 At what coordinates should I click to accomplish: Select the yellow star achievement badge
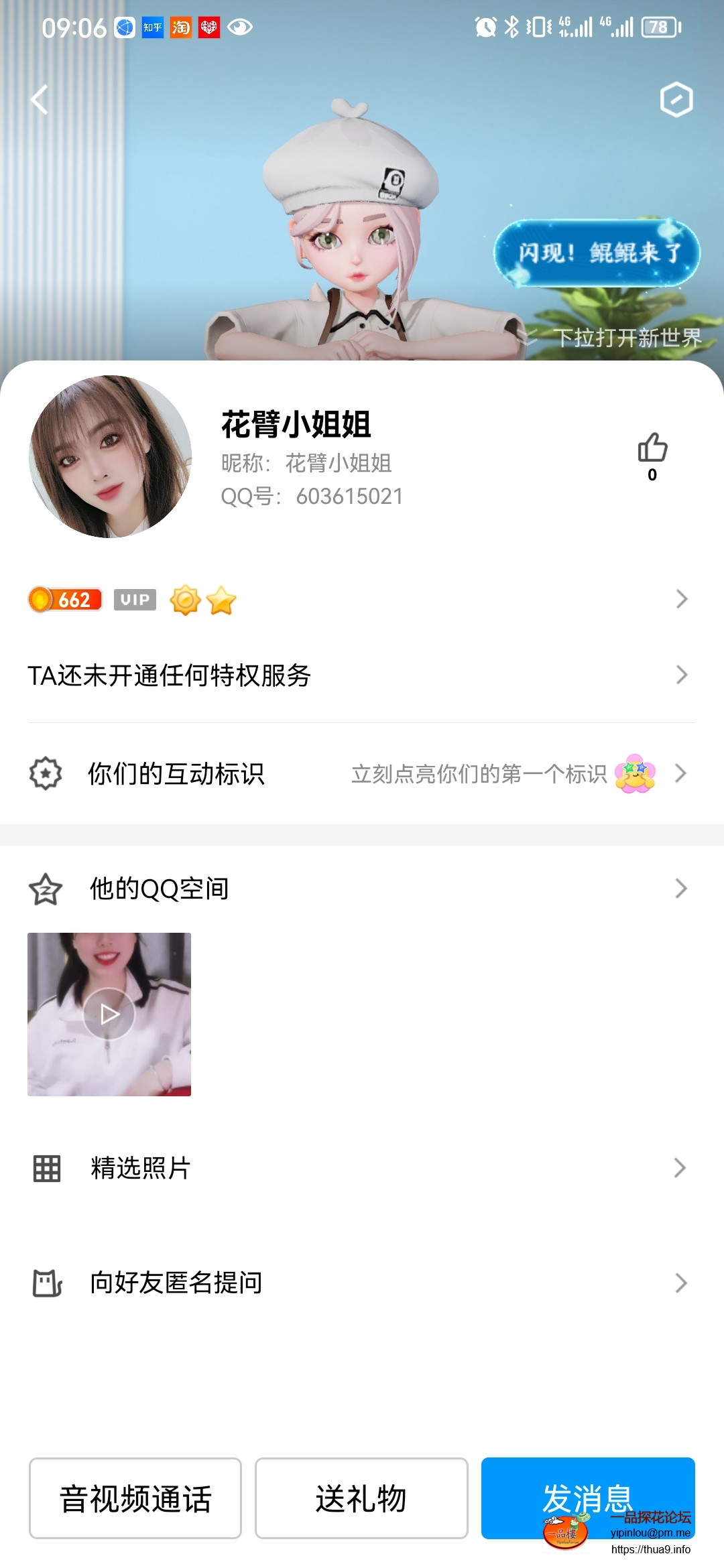221,601
